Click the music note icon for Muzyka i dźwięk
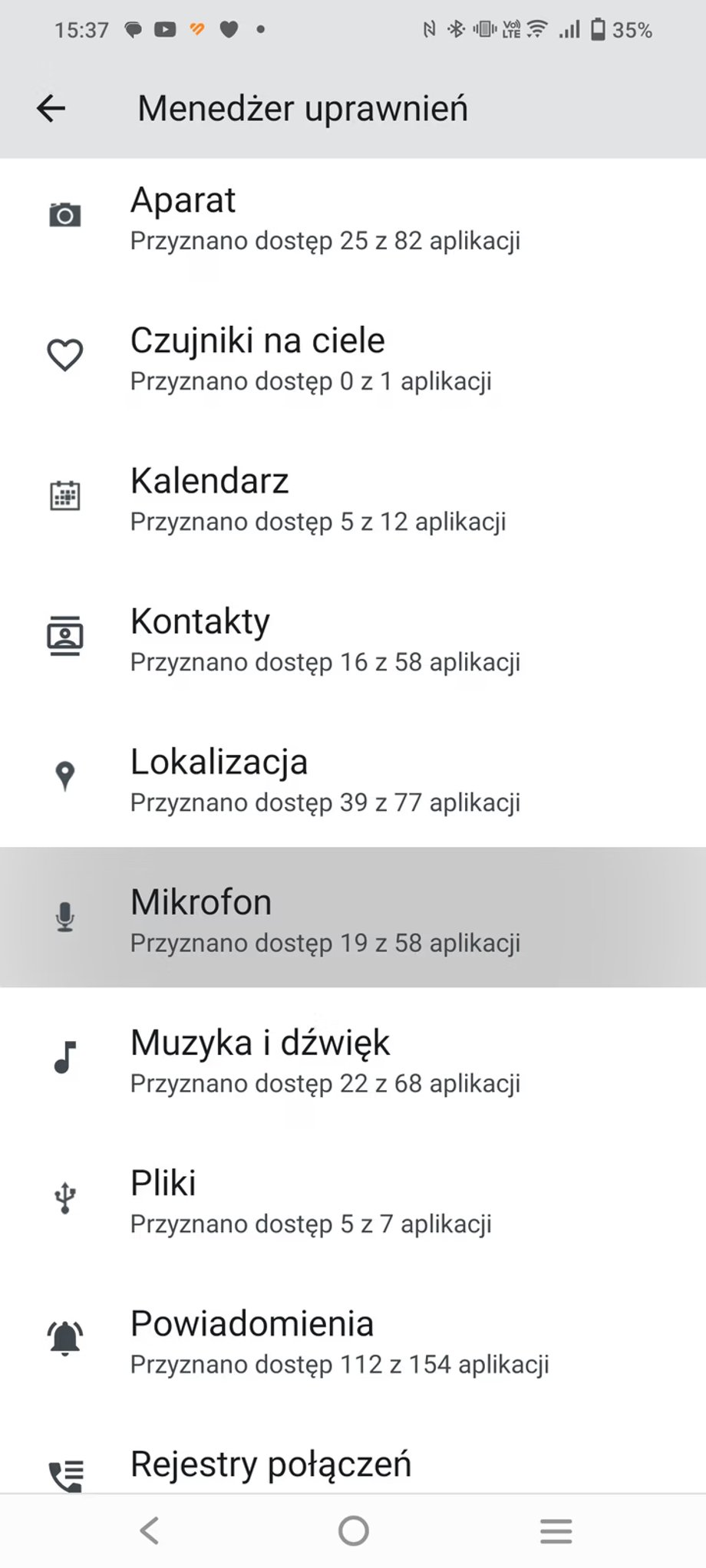Image resolution: width=706 pixels, height=1568 pixels. point(65,1057)
